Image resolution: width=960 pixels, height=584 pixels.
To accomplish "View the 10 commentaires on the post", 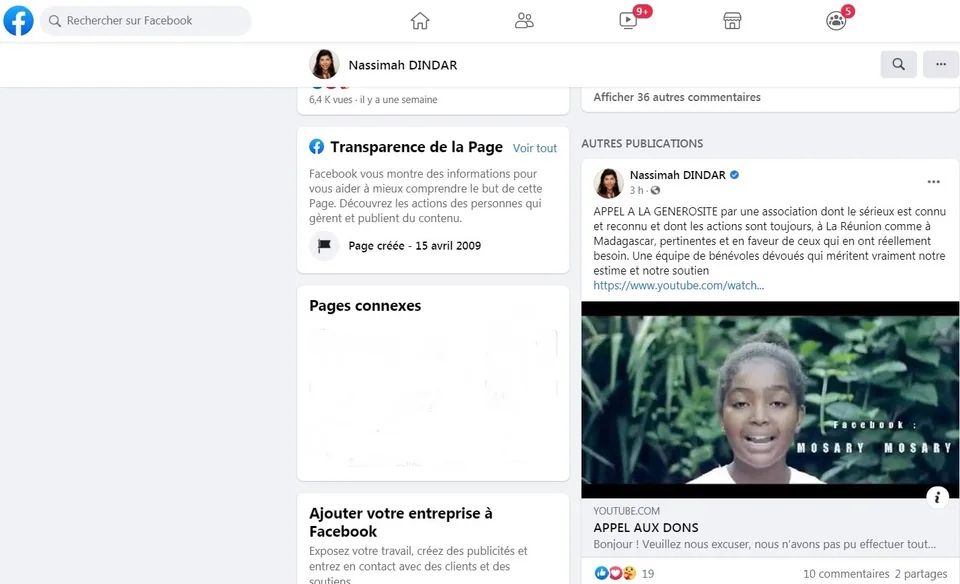I will [x=846, y=574].
